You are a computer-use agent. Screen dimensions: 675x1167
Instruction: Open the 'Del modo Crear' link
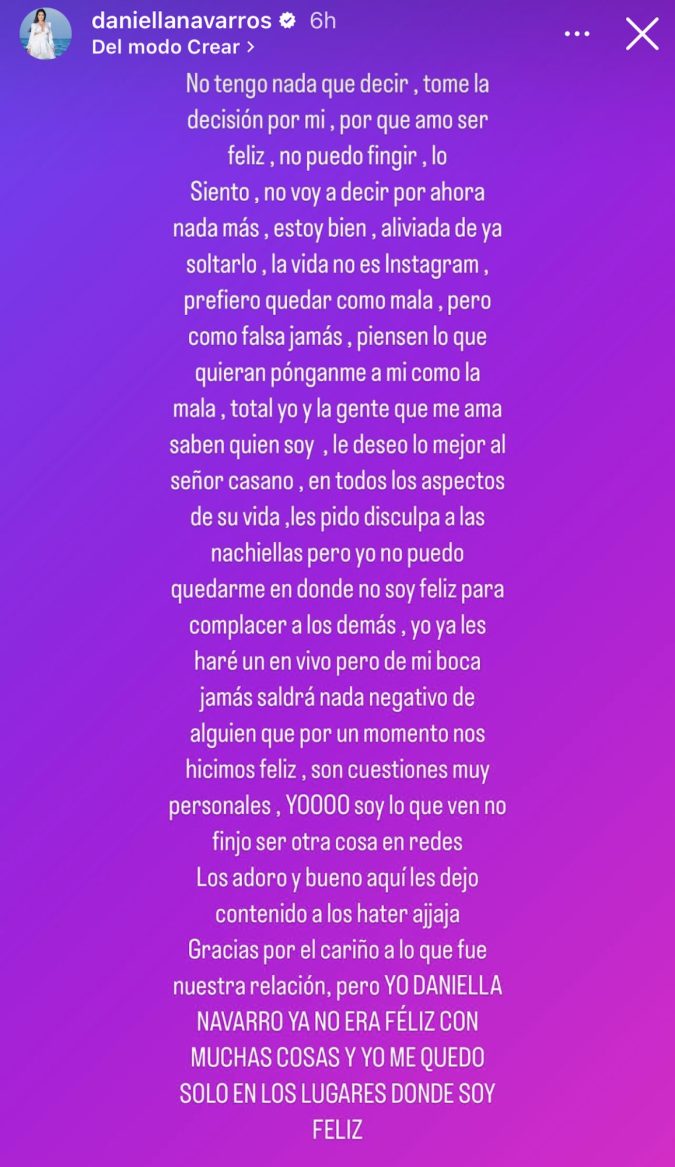pyautogui.click(x=172, y=46)
